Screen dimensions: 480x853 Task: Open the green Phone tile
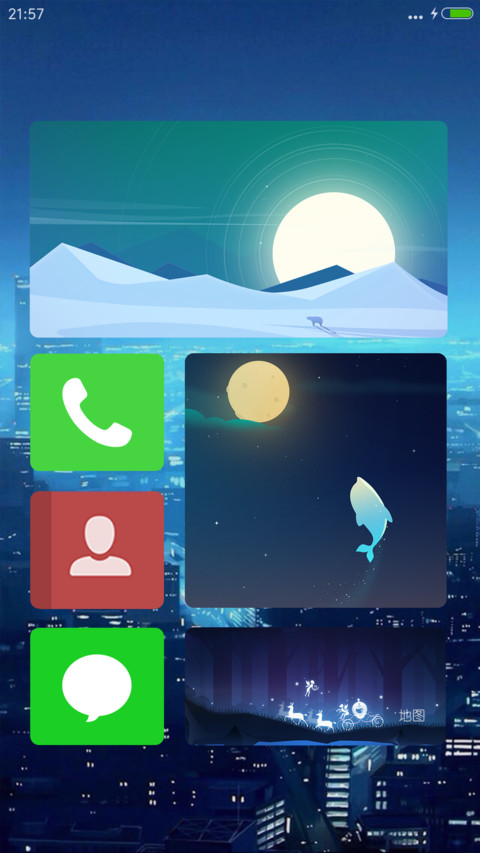97,412
